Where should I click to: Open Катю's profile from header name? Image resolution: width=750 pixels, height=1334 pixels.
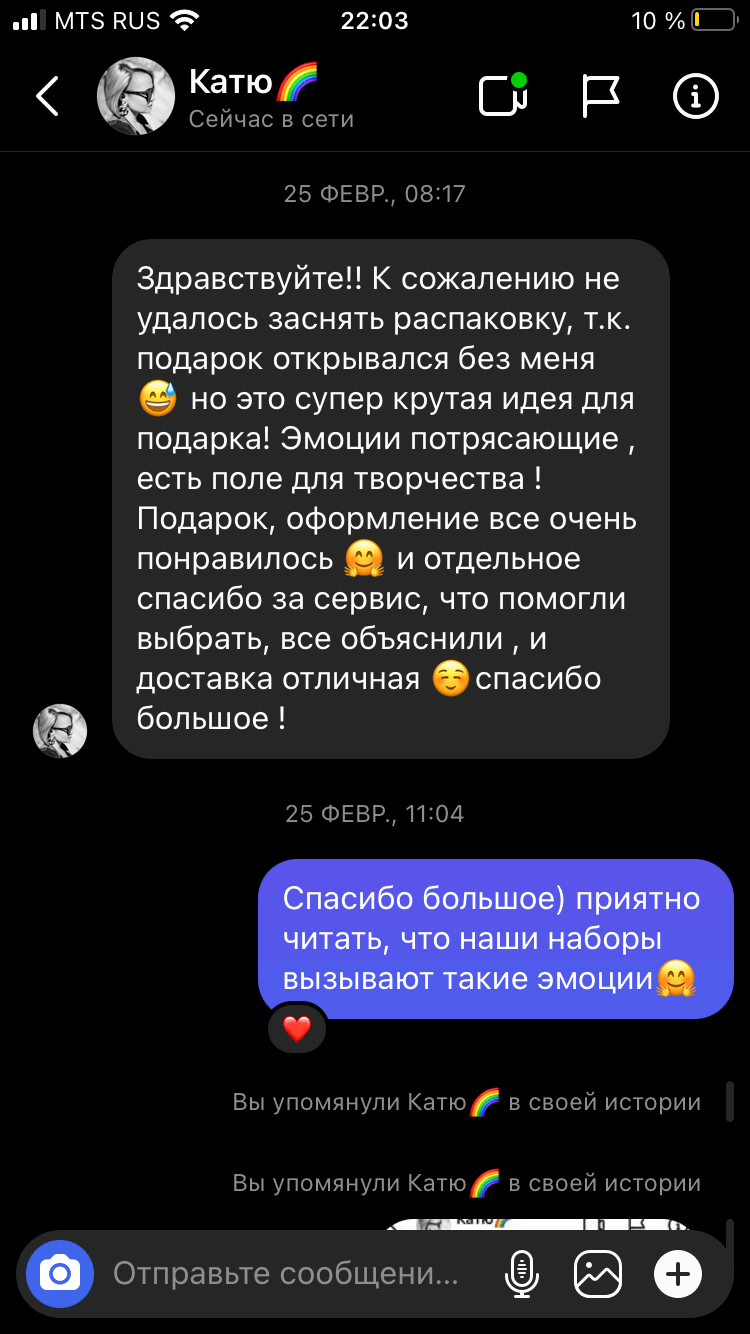point(253,82)
